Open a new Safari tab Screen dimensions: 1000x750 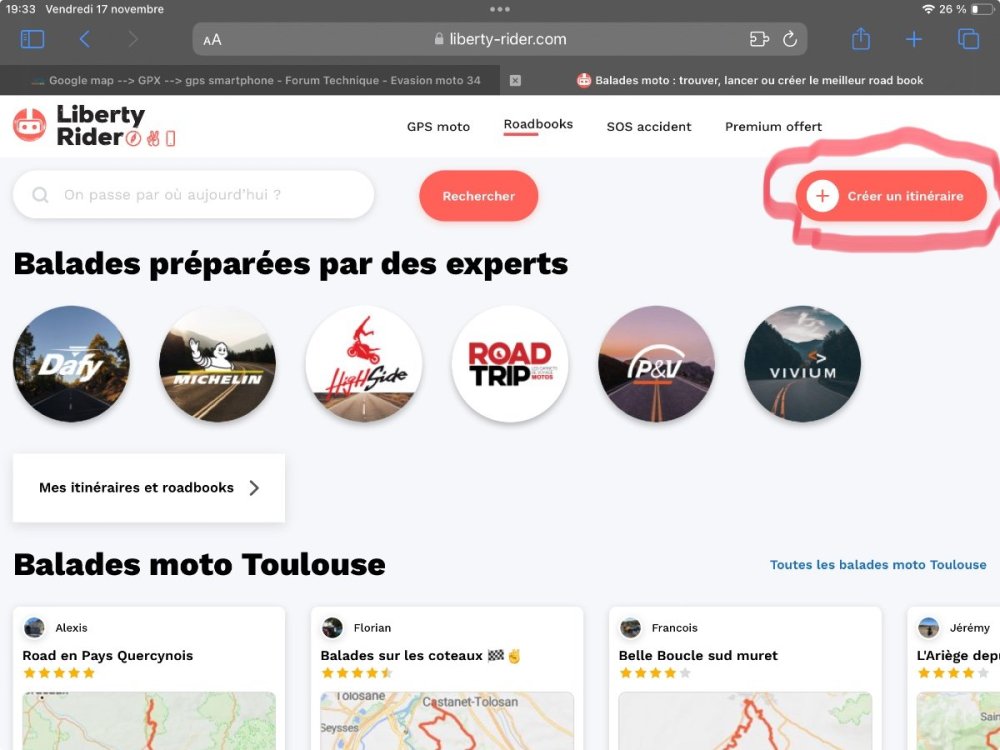click(x=914, y=39)
